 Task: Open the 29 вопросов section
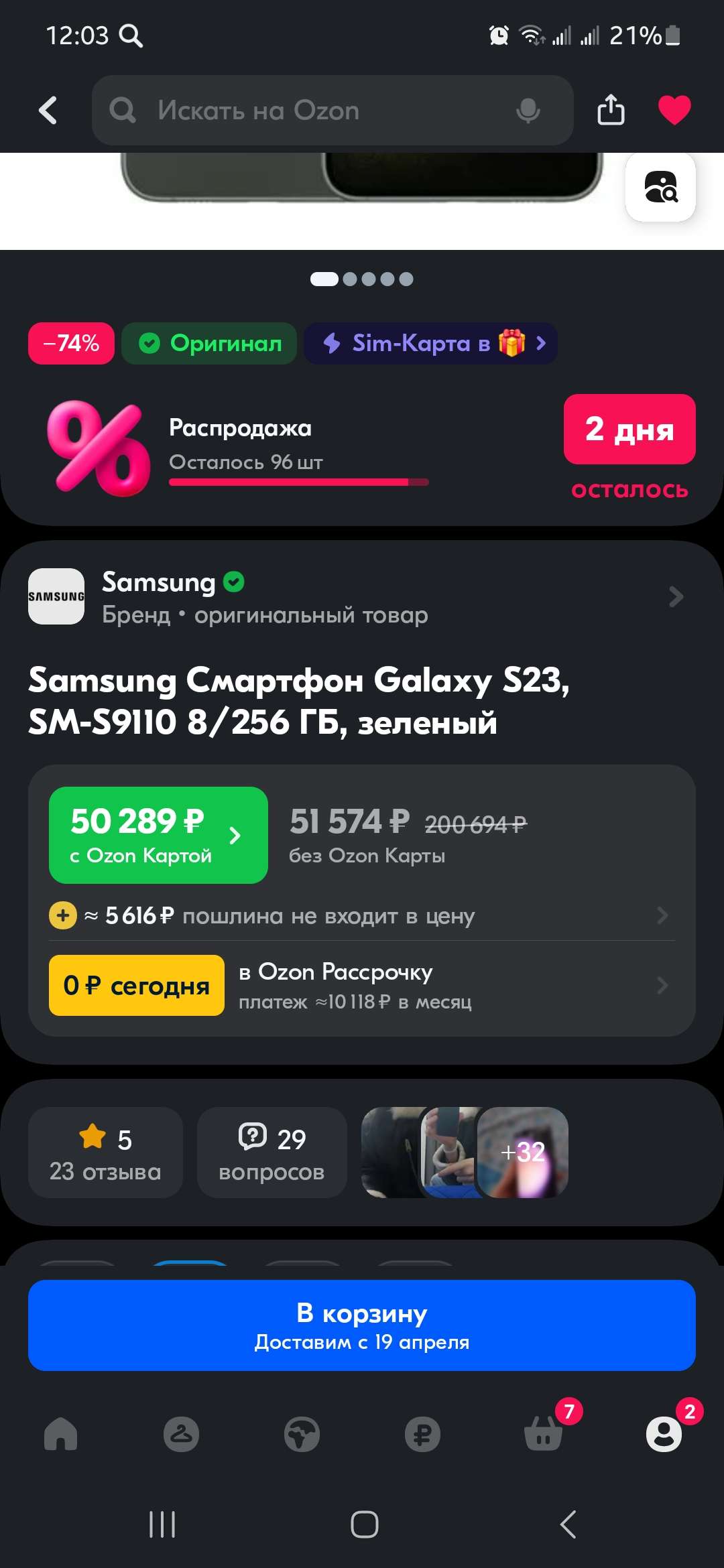coord(271,1153)
